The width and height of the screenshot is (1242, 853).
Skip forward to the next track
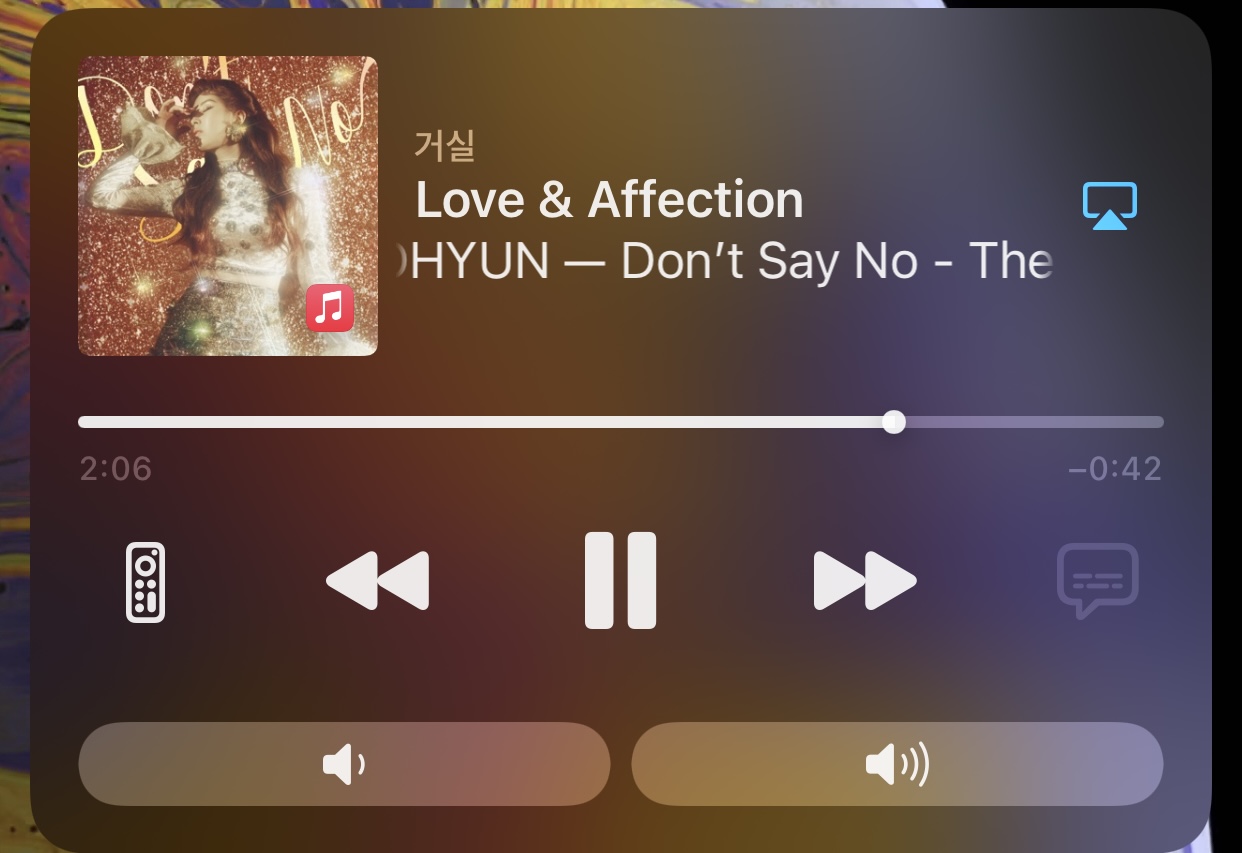864,580
